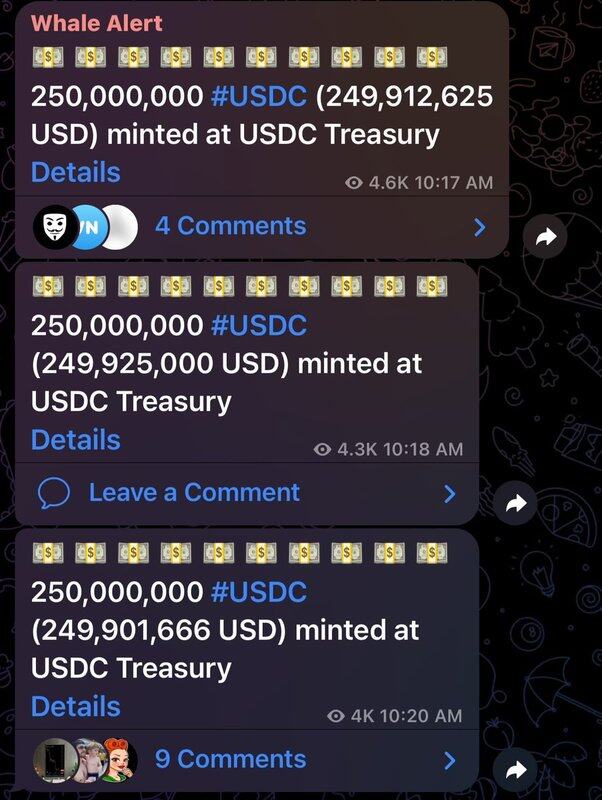Share the post with Leave a Comment
This screenshot has width=602, height=800.
516,504
